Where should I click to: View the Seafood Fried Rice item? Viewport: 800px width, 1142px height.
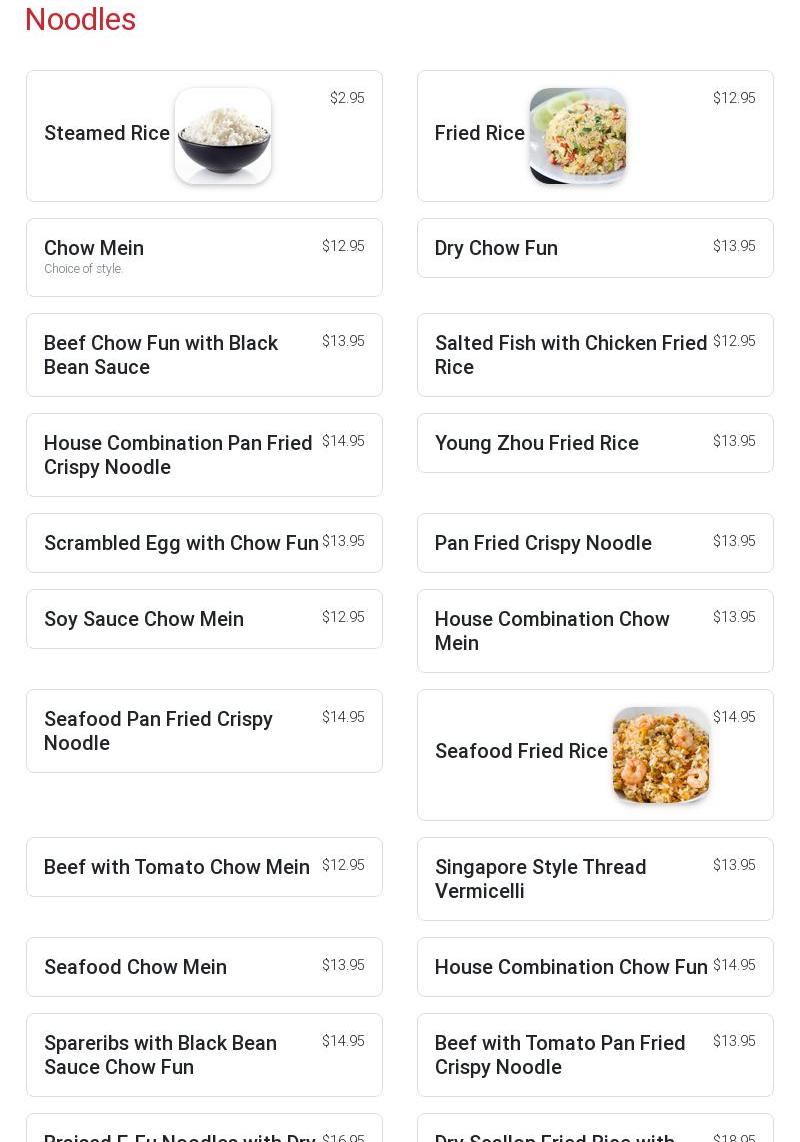coord(595,755)
